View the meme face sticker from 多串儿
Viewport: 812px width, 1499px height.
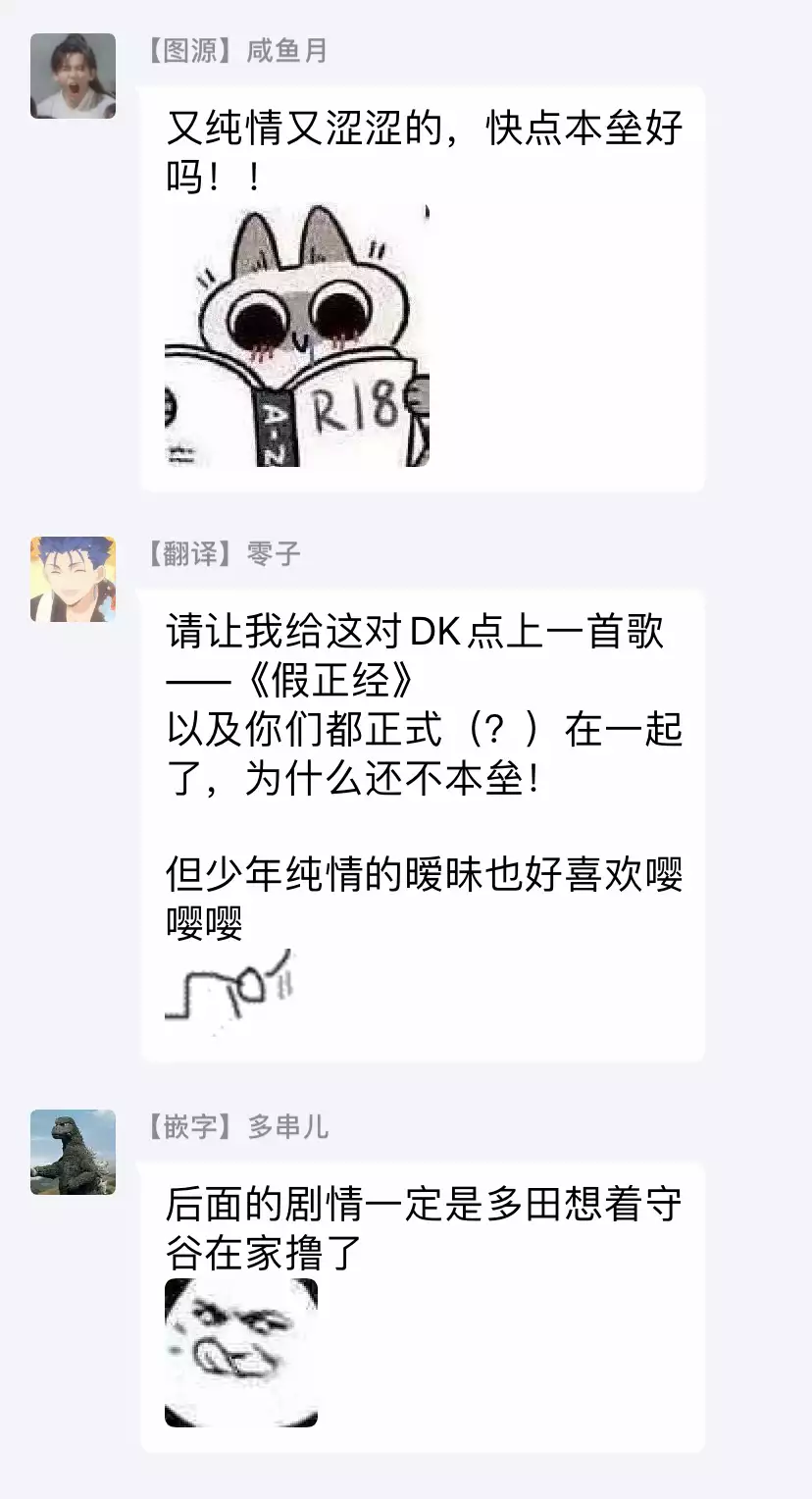(x=241, y=1352)
